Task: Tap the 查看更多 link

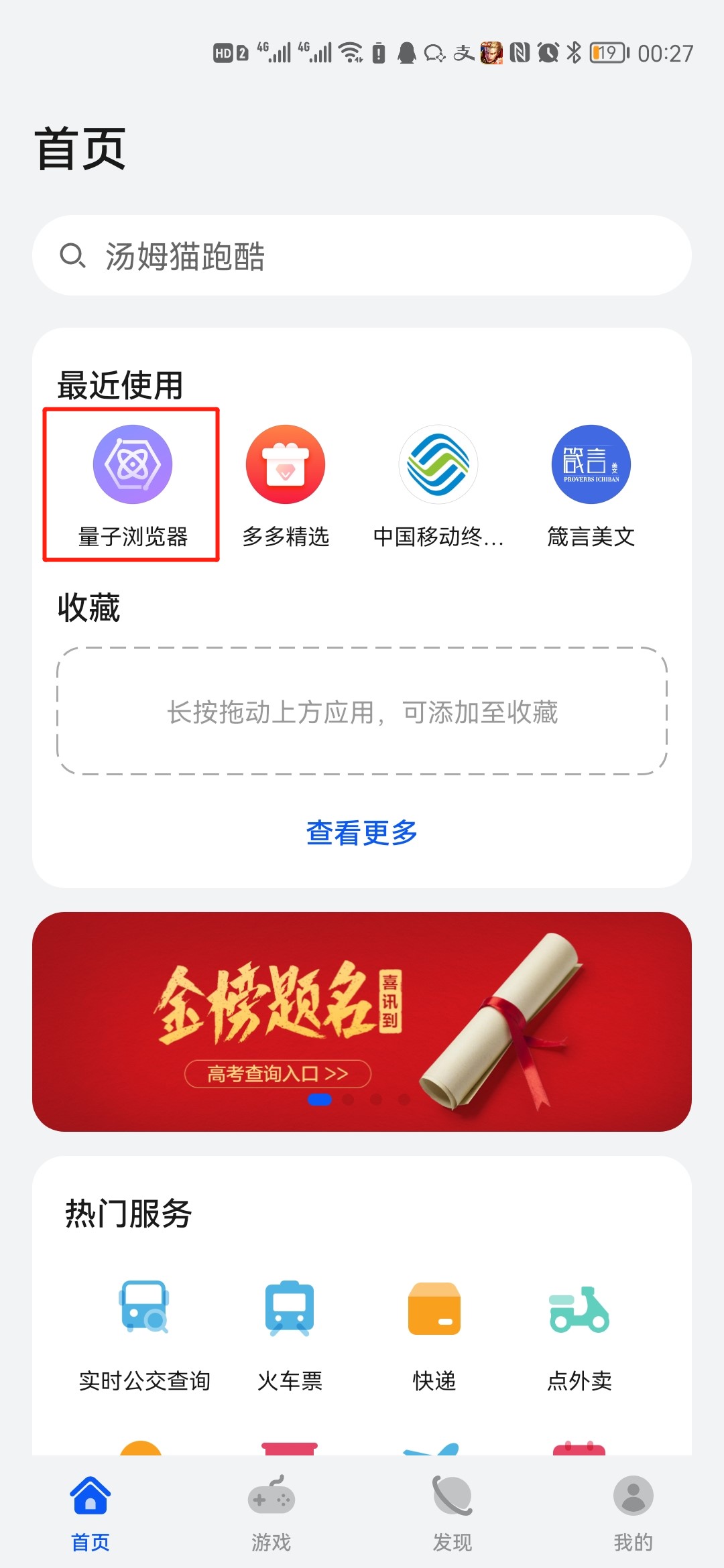Action: tap(362, 833)
